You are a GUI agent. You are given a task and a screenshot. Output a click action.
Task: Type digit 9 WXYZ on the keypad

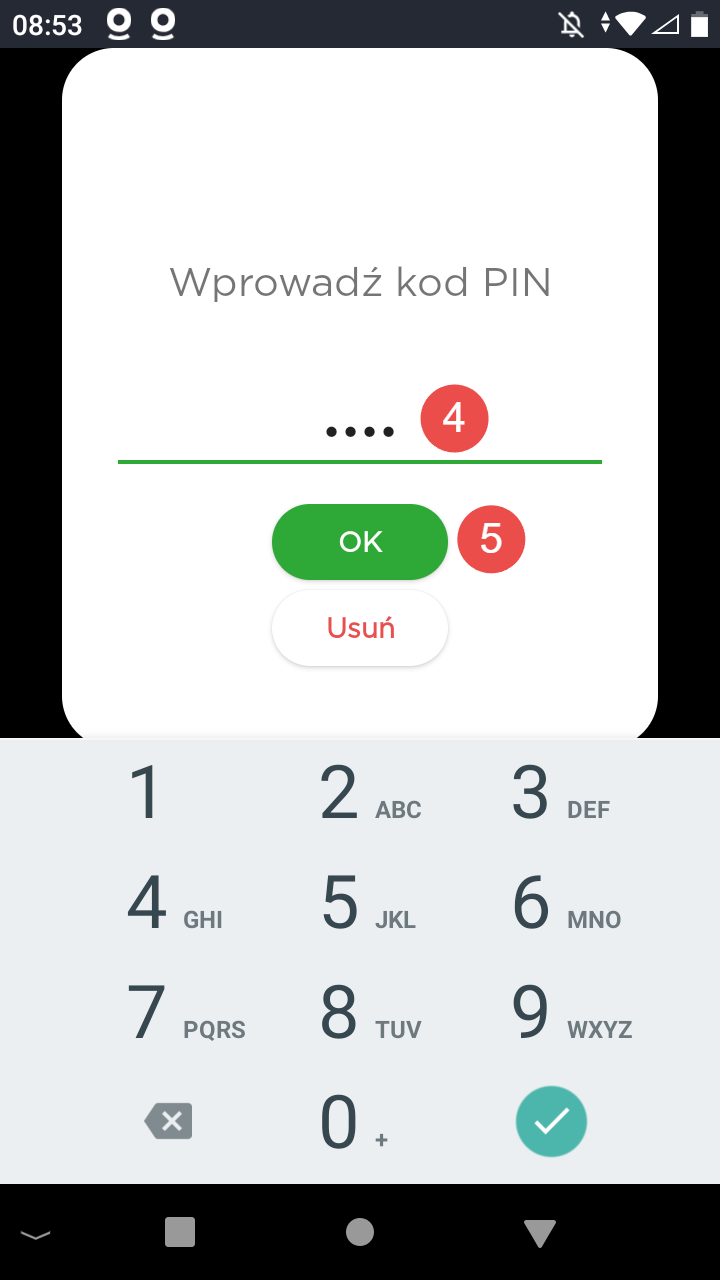552,1014
